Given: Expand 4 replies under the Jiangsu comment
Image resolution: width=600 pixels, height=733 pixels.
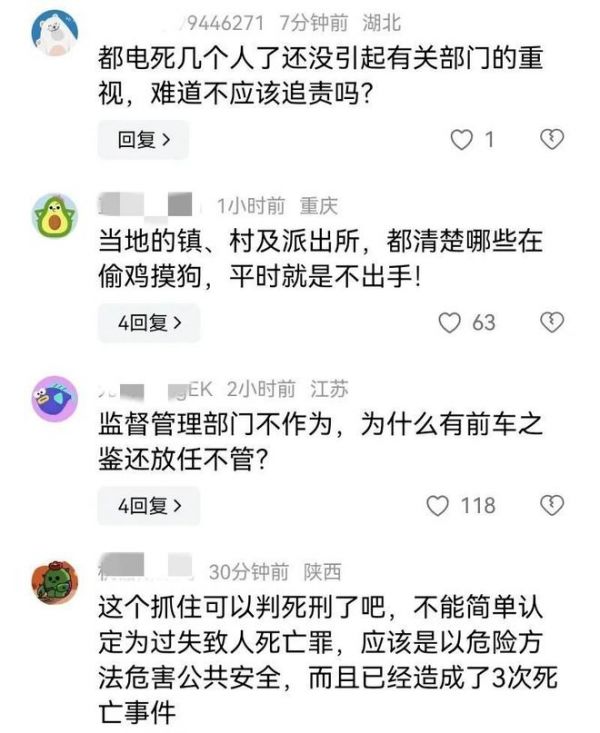Looking at the screenshot, I should point(148,506).
